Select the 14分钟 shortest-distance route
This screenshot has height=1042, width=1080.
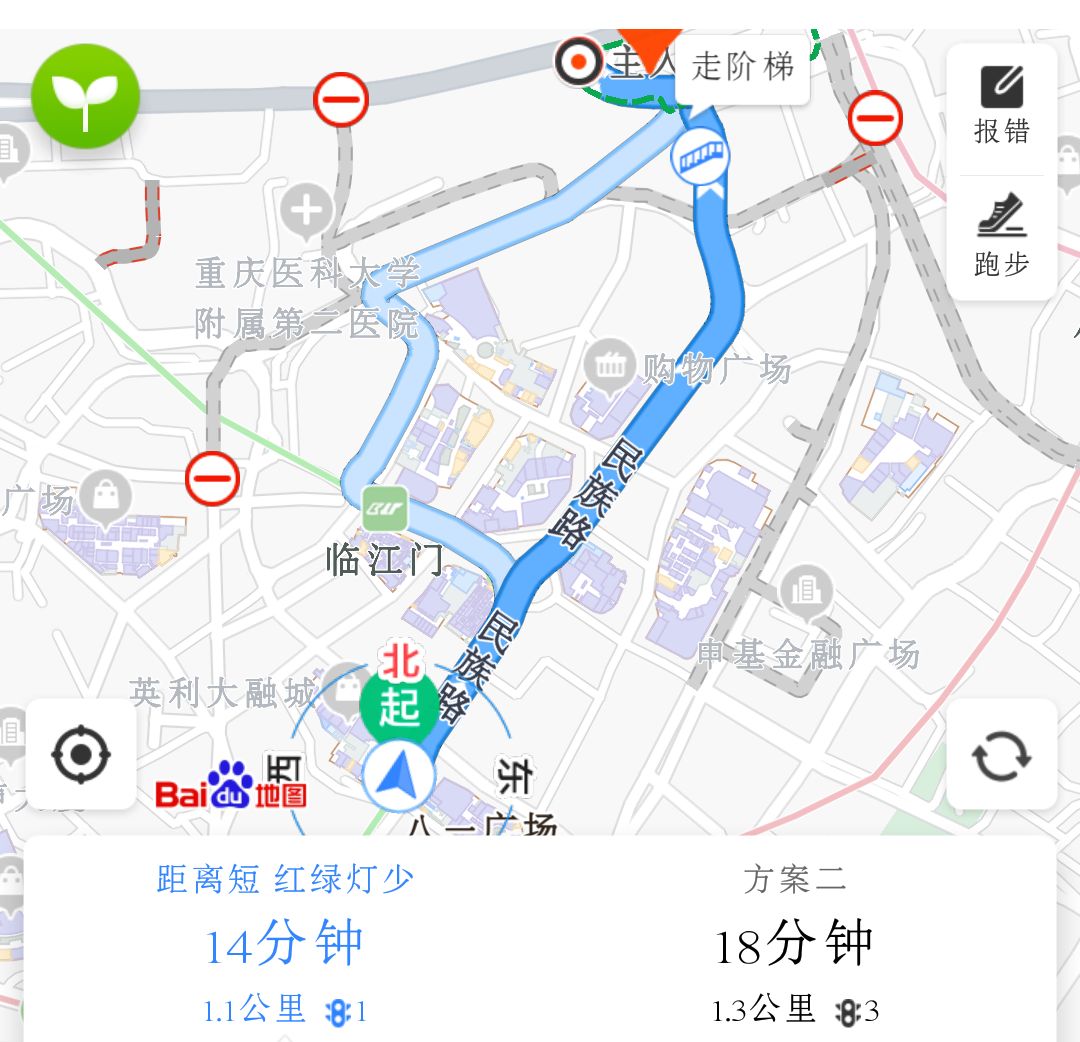[x=285, y=944]
